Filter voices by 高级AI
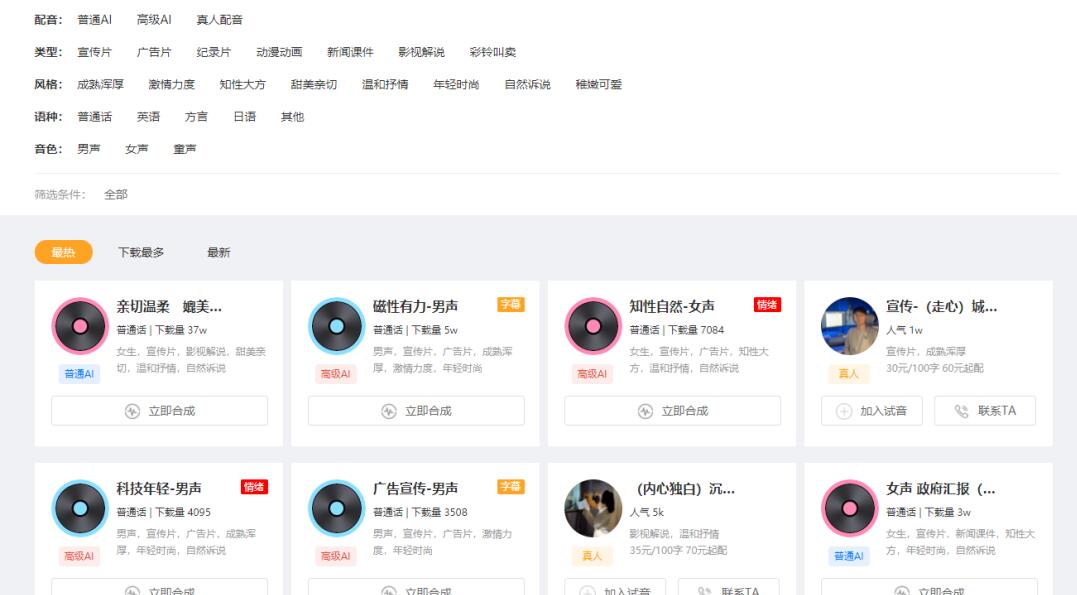The width and height of the screenshot is (1077, 595). coord(154,20)
